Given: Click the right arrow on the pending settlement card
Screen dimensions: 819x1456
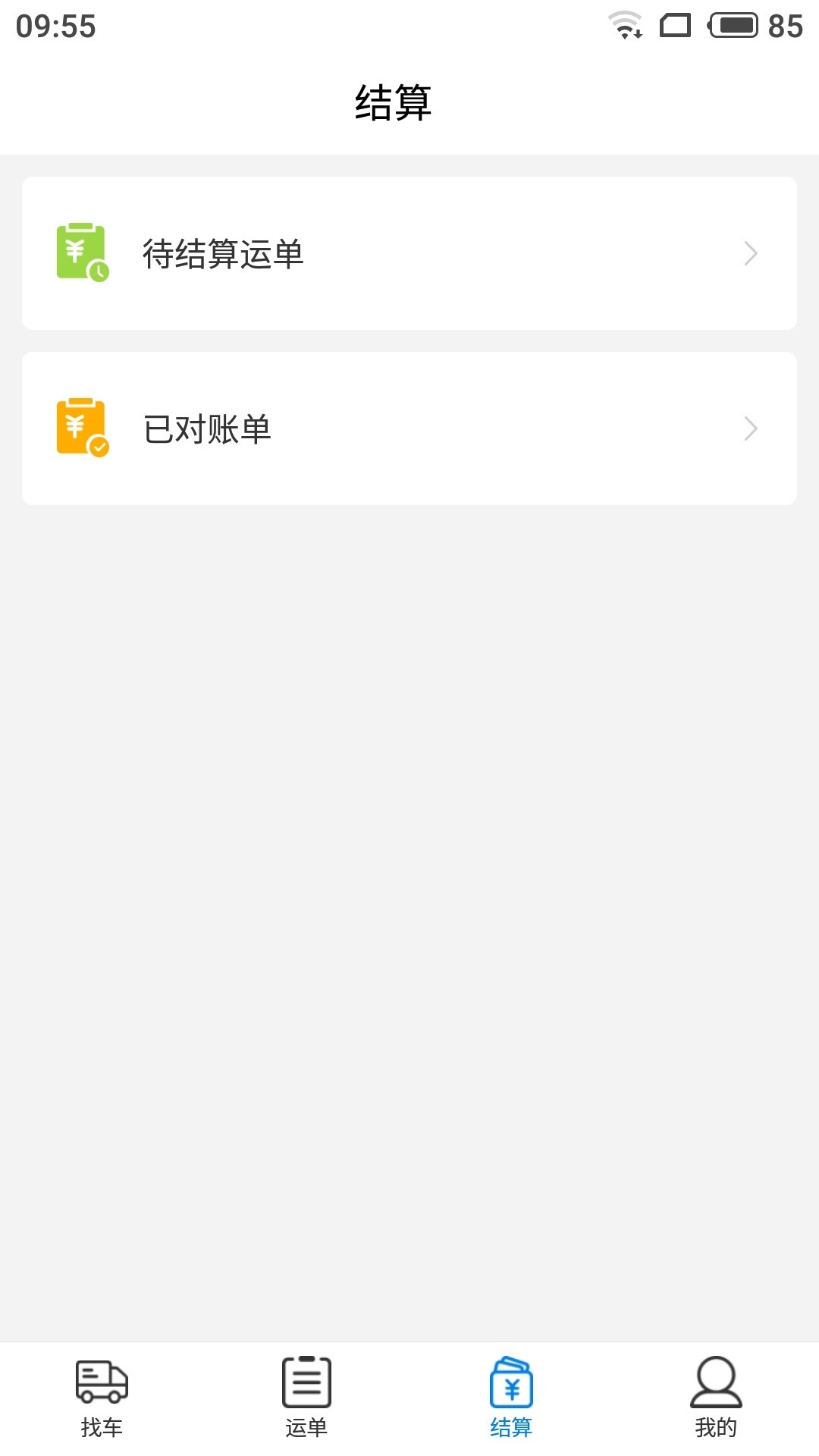Looking at the screenshot, I should [x=751, y=253].
